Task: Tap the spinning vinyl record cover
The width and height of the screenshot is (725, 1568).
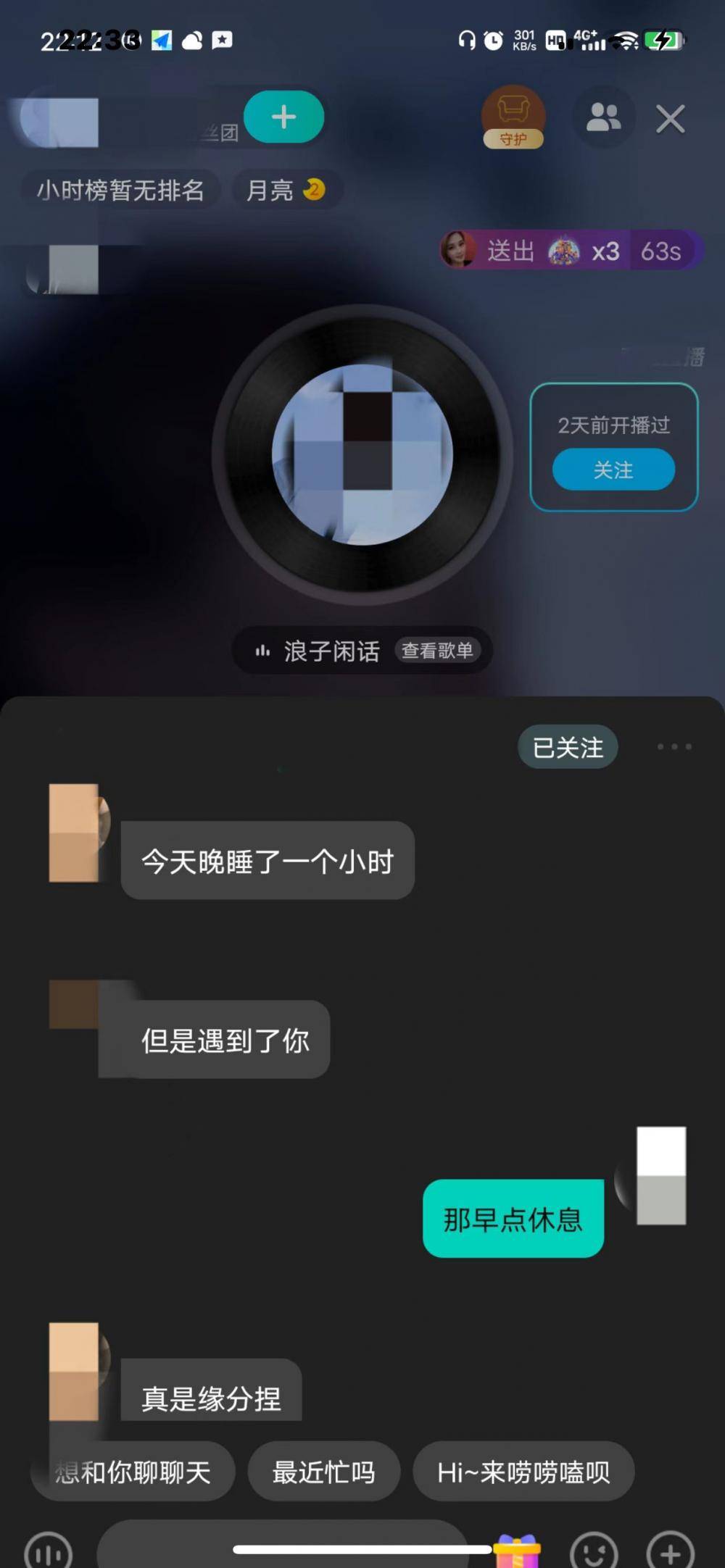Action: coord(362,455)
